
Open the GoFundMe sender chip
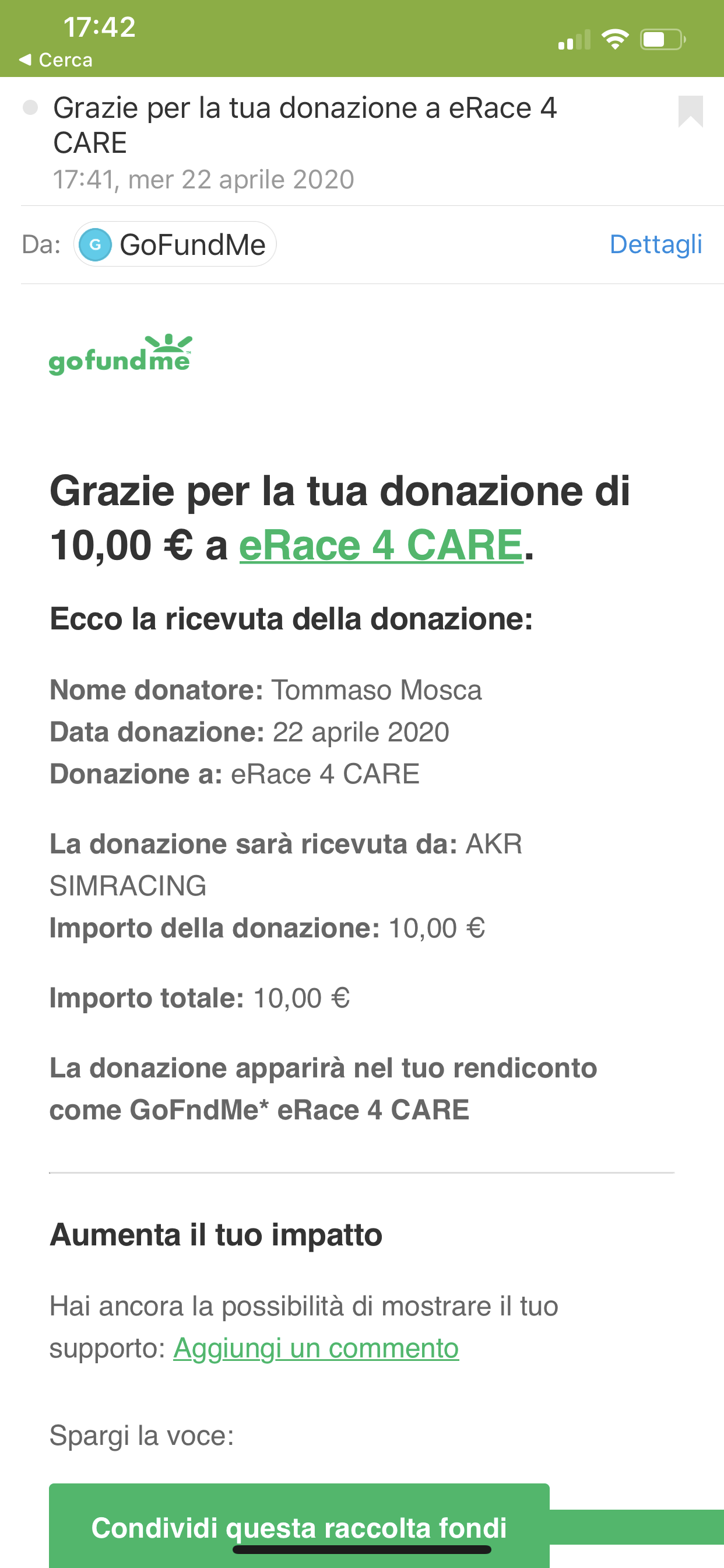click(175, 244)
